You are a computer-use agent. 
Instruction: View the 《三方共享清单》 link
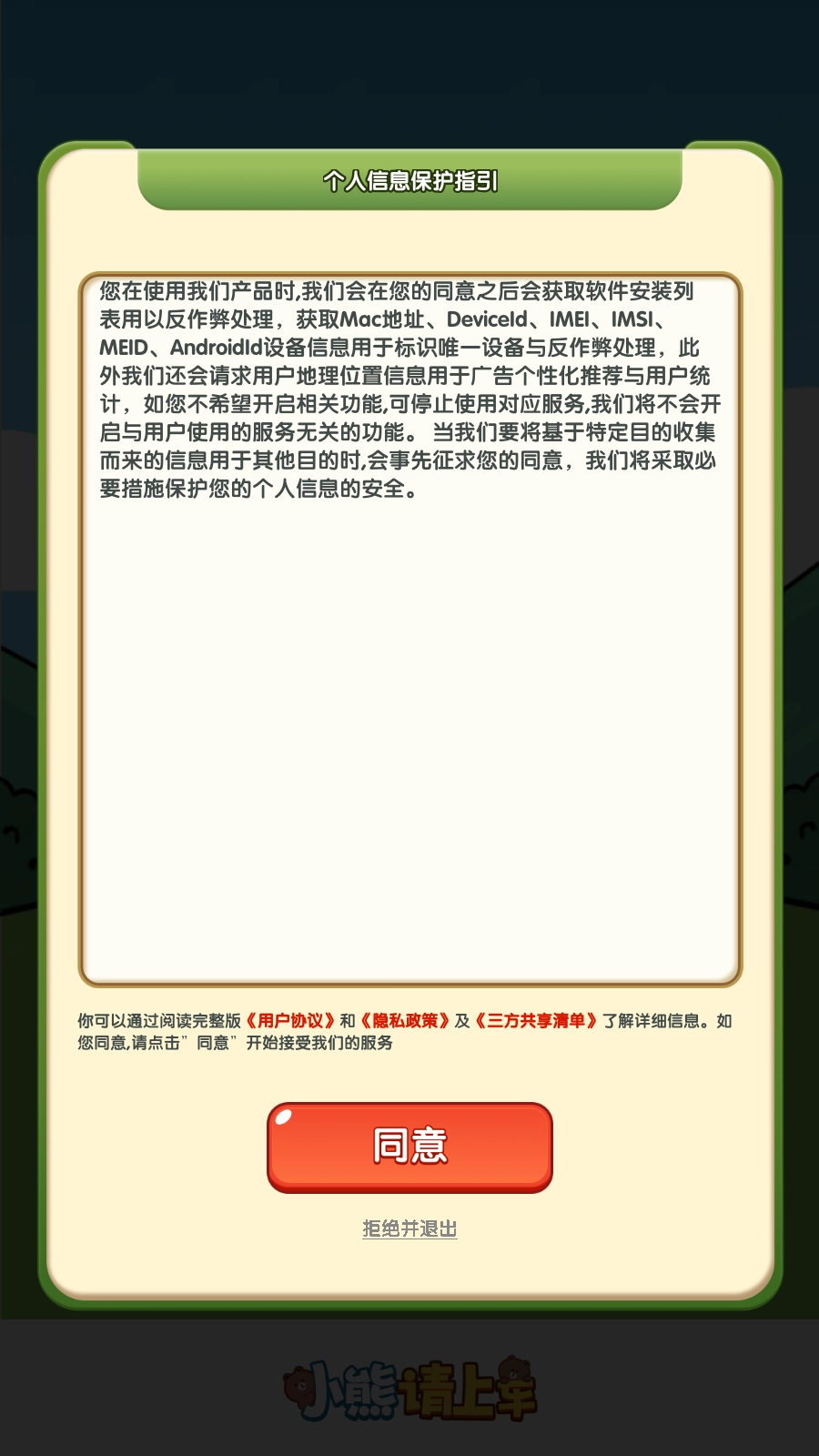[x=536, y=1021]
